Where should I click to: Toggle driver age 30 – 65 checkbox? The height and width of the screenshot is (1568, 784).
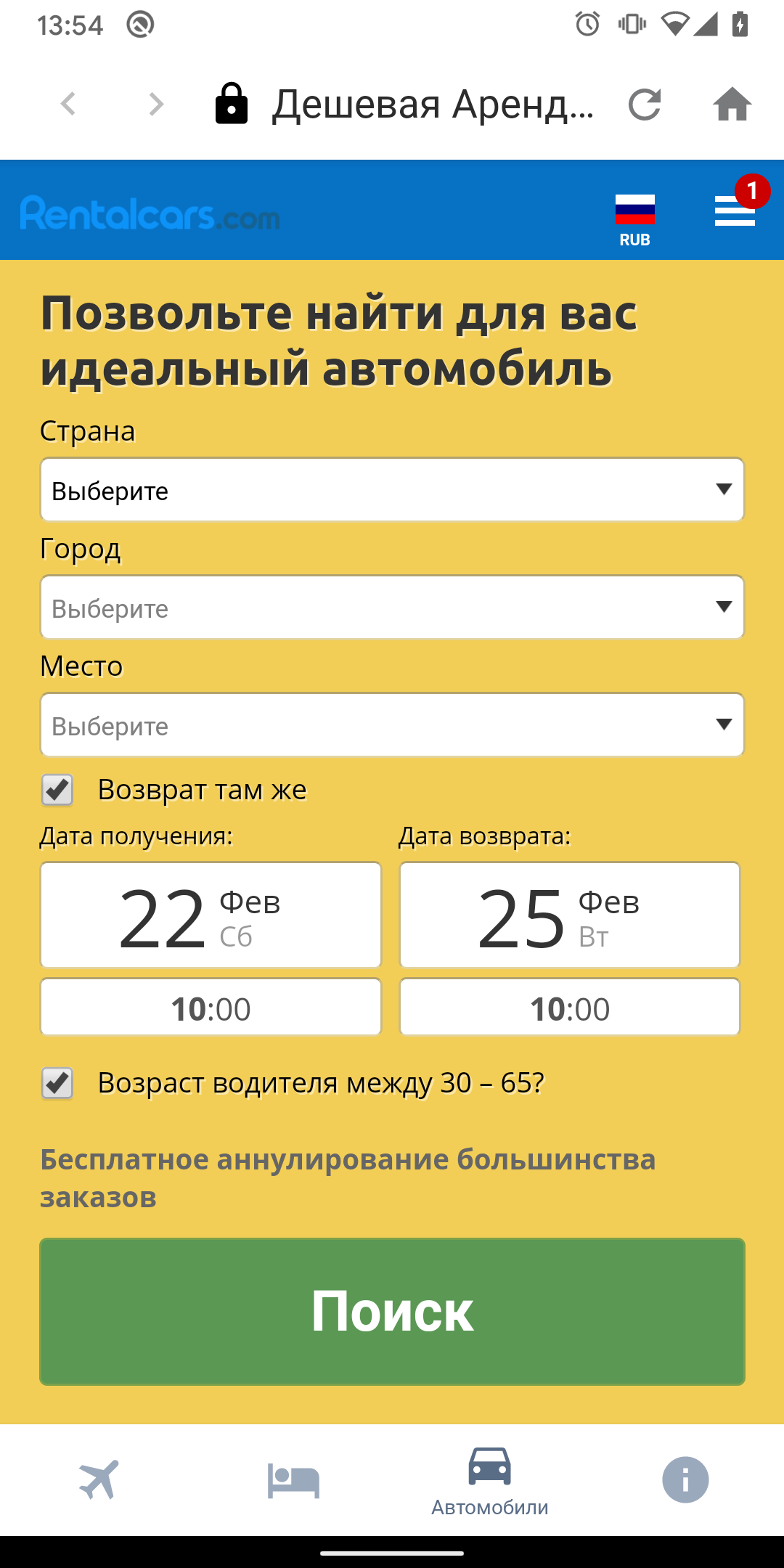[x=57, y=1083]
